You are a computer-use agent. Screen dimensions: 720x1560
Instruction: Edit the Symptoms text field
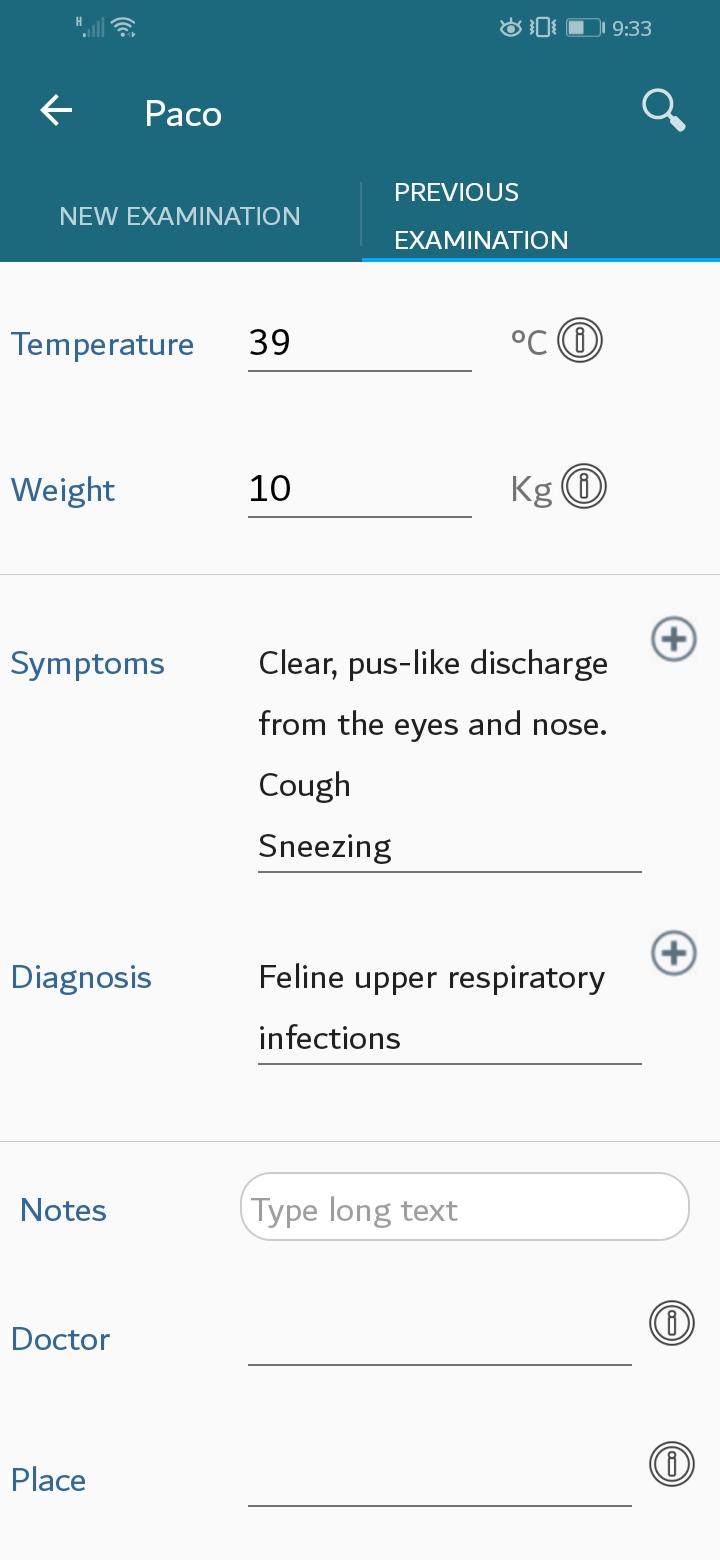pyautogui.click(x=450, y=756)
